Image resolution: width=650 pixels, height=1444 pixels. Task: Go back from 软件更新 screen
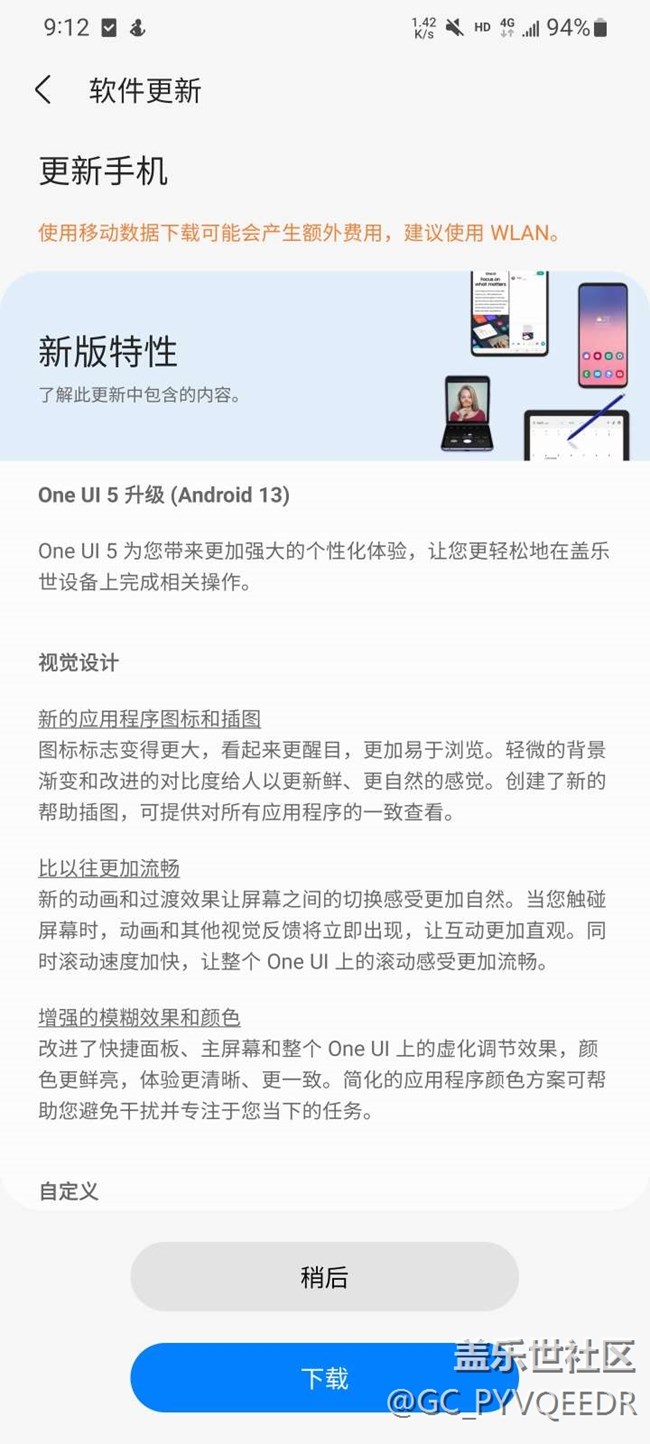pos(43,90)
